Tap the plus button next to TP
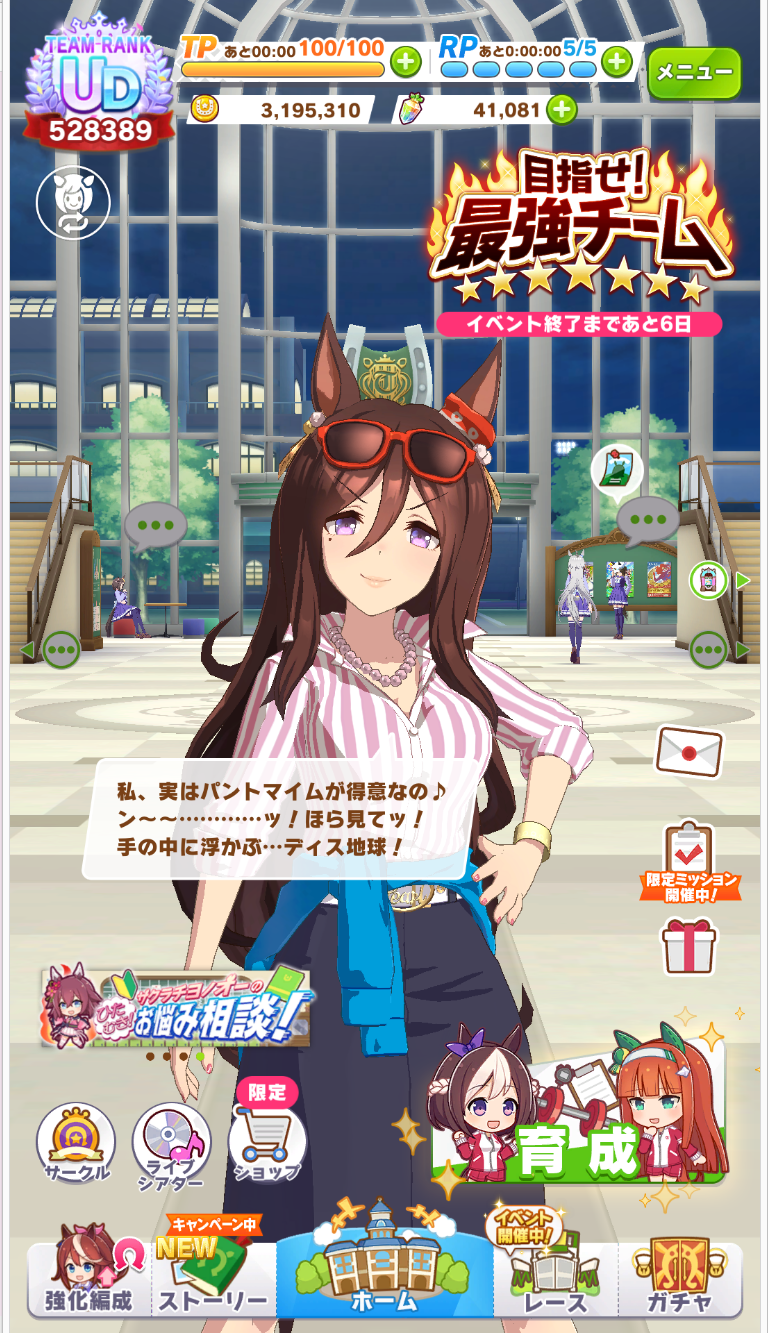The width and height of the screenshot is (768, 1333). [405, 62]
